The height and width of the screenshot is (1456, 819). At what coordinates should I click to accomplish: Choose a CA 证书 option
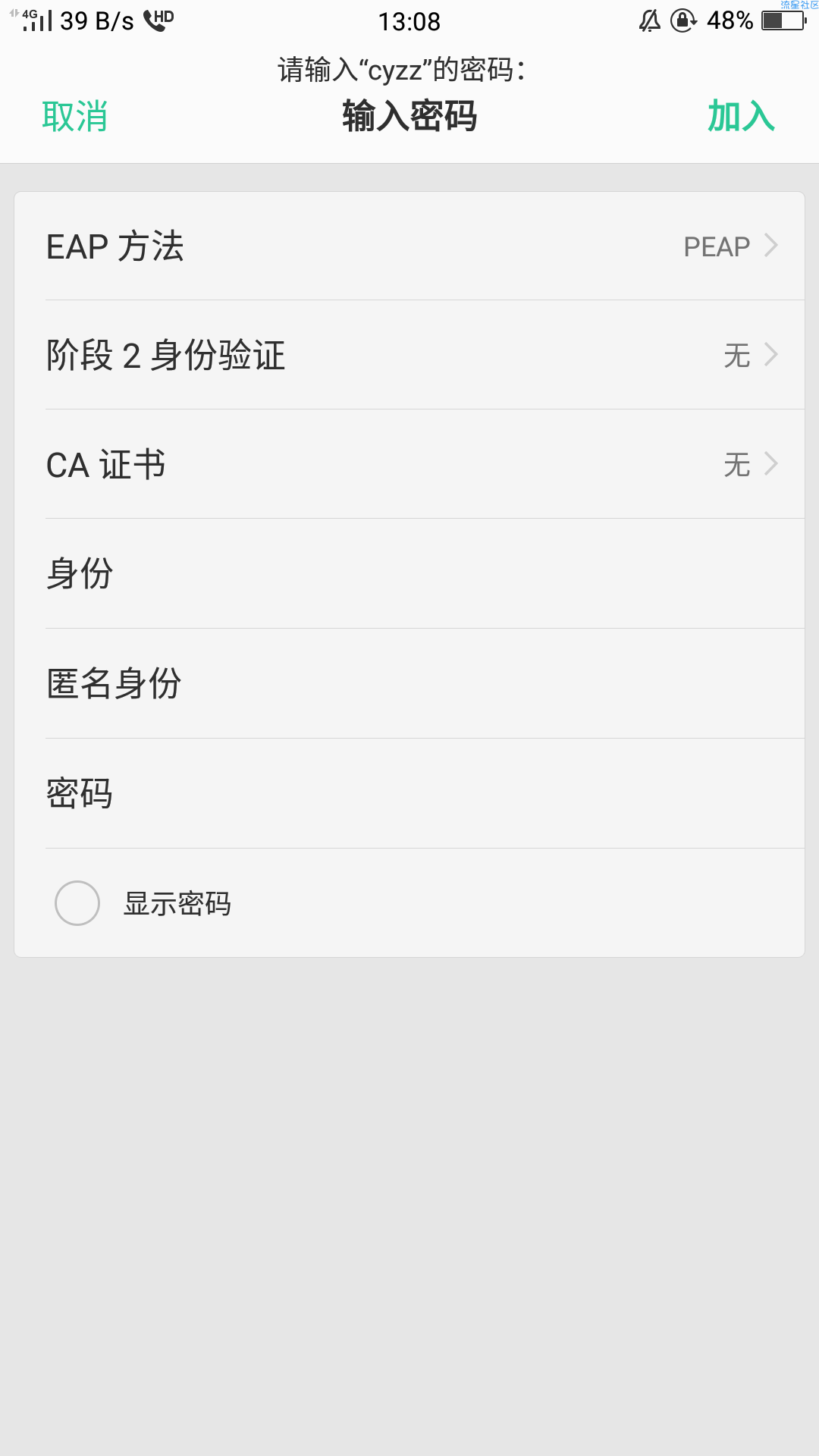click(x=409, y=464)
